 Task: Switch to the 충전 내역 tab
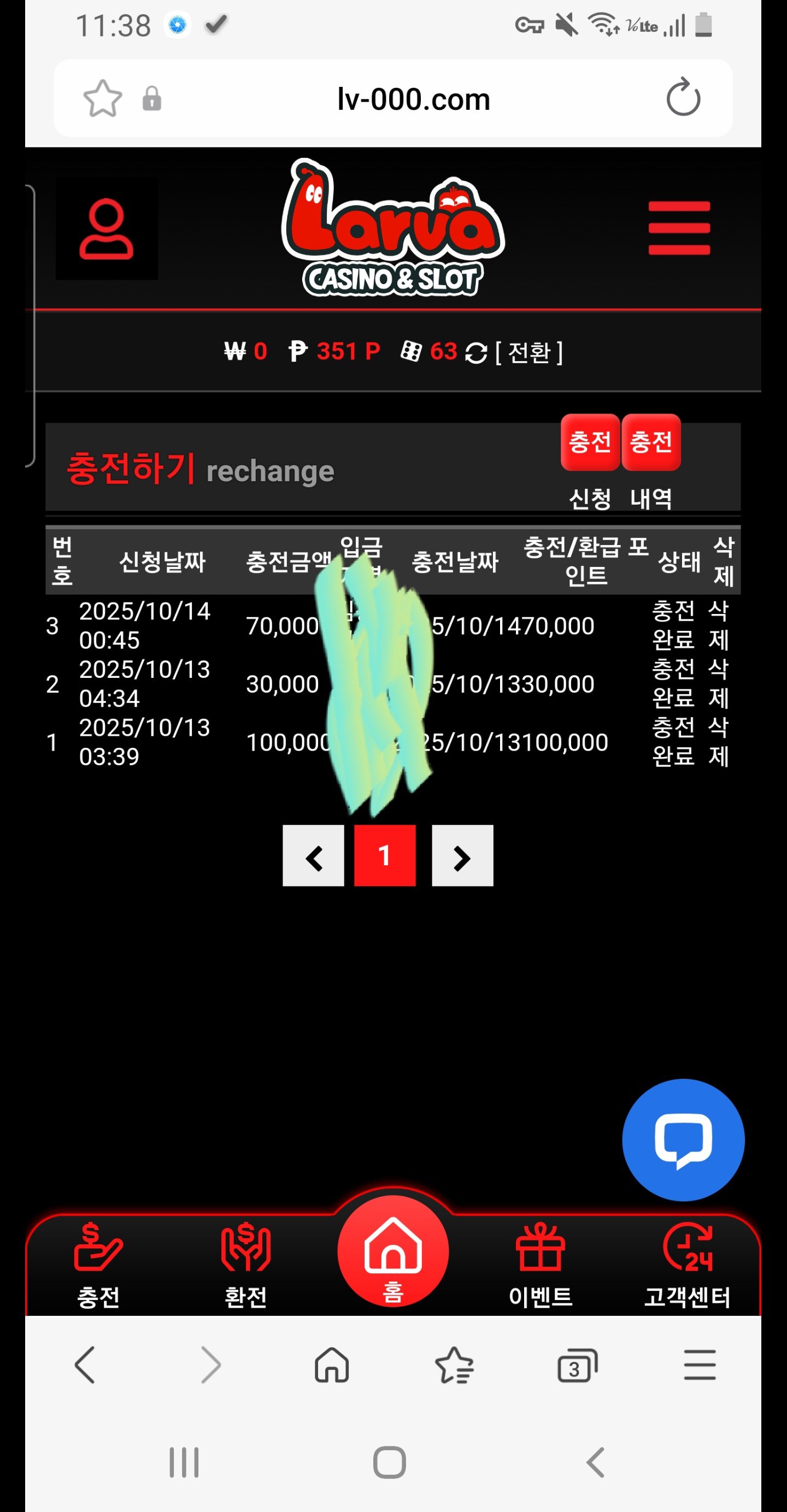[x=651, y=443]
